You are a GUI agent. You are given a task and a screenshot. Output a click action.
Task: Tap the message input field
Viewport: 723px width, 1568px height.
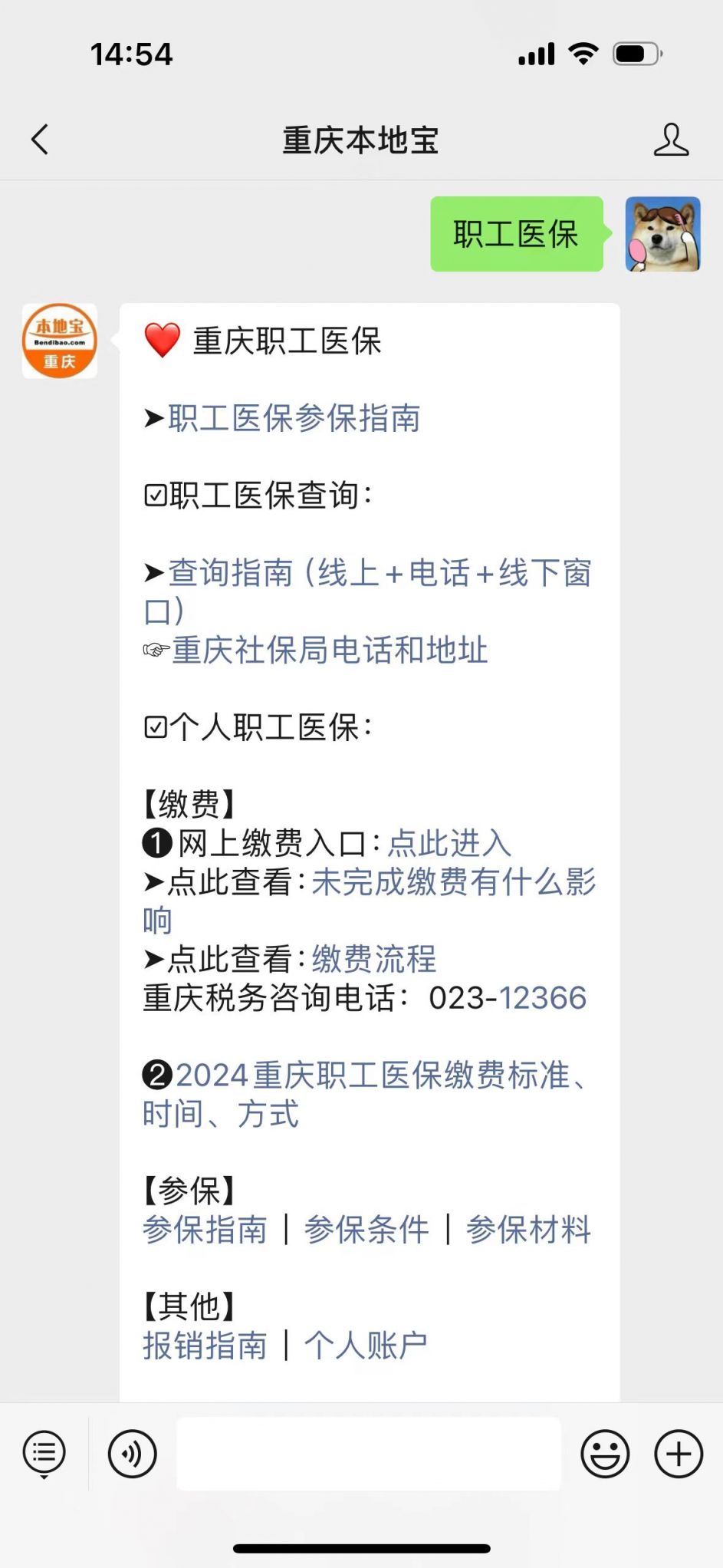tap(368, 1453)
